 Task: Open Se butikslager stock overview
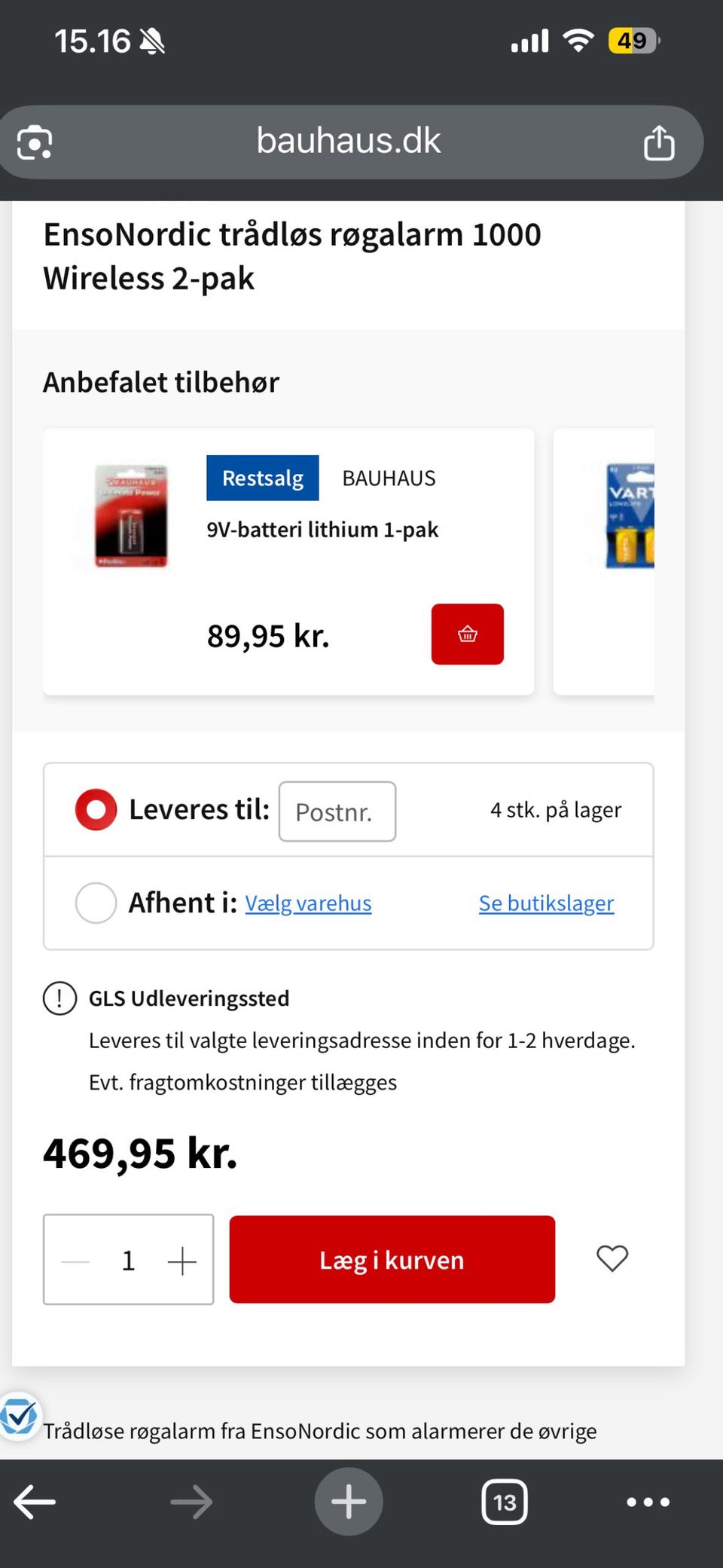click(546, 903)
